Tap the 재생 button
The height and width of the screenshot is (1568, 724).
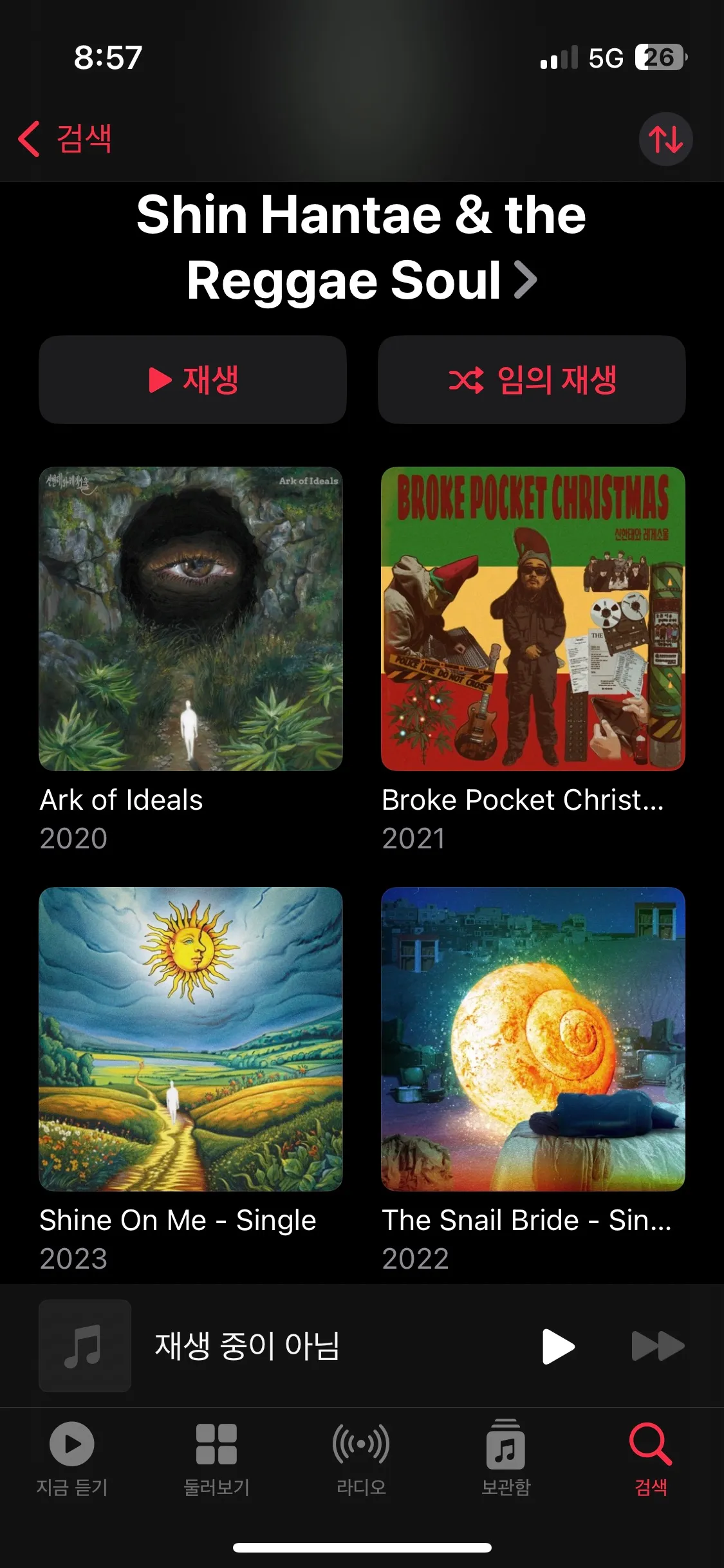point(192,379)
